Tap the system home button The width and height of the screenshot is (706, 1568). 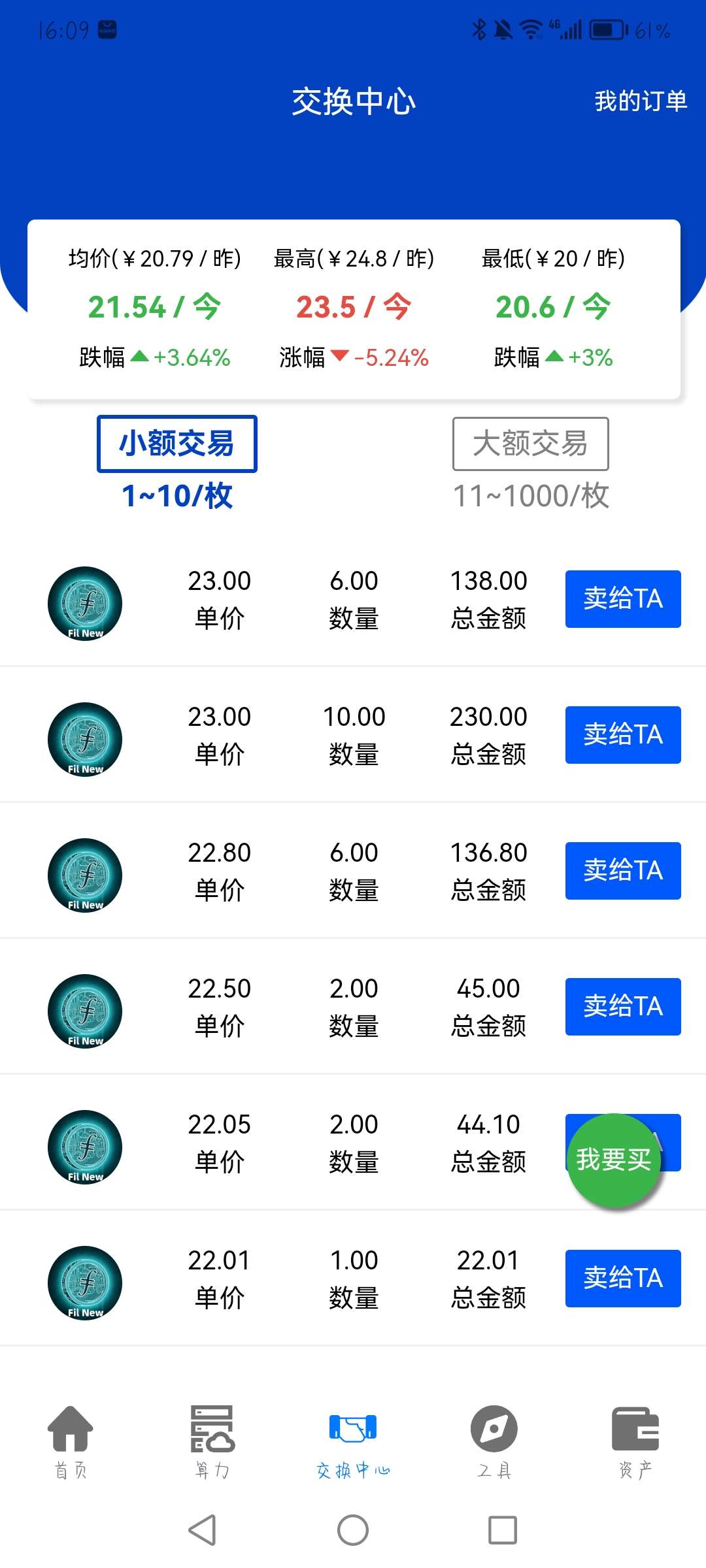353,1530
